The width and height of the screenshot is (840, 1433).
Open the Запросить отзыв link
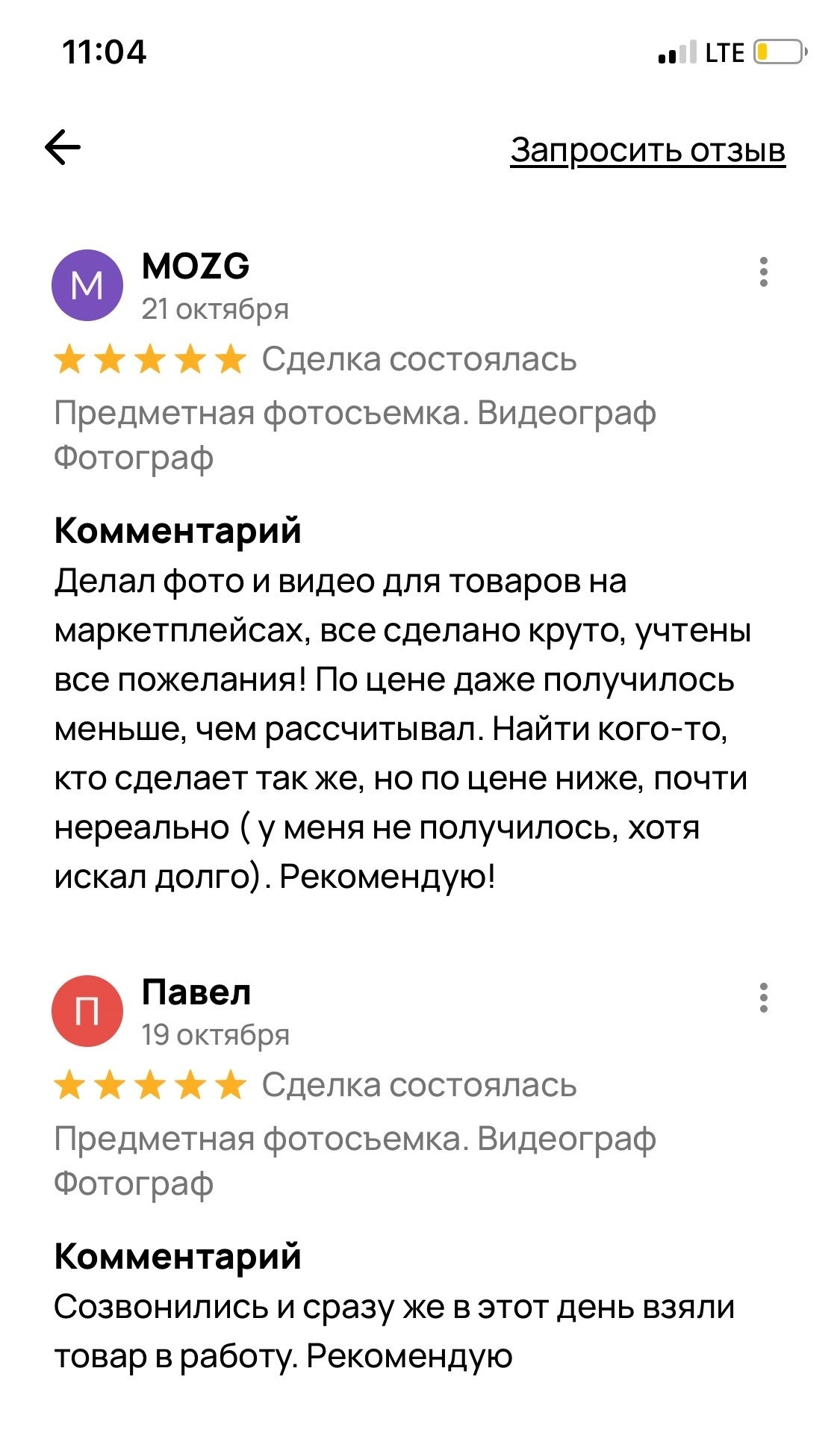(x=647, y=150)
